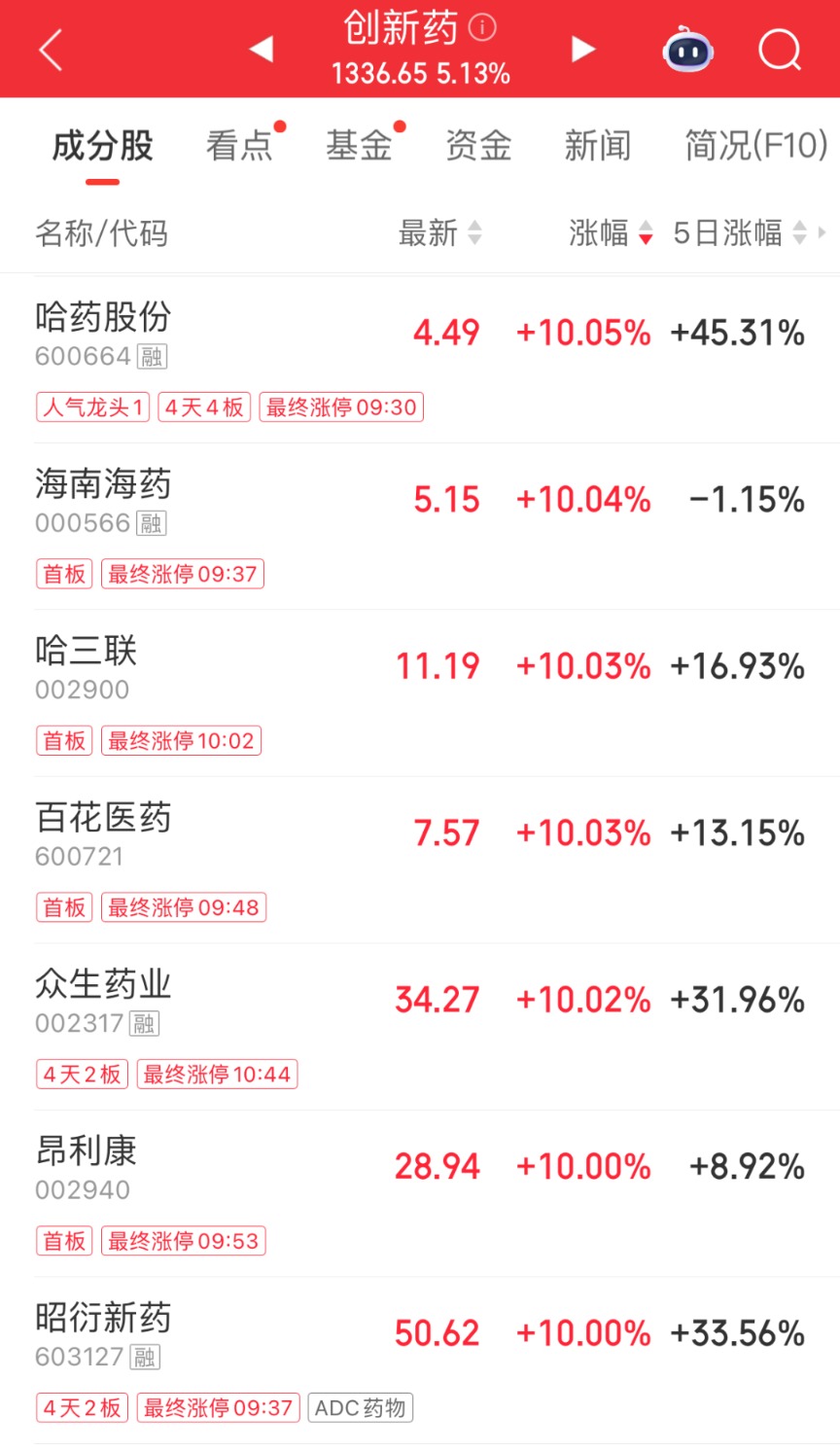This screenshot has height=1451, width=840.
Task: View the 简况(F10) tab
Action: click(756, 146)
